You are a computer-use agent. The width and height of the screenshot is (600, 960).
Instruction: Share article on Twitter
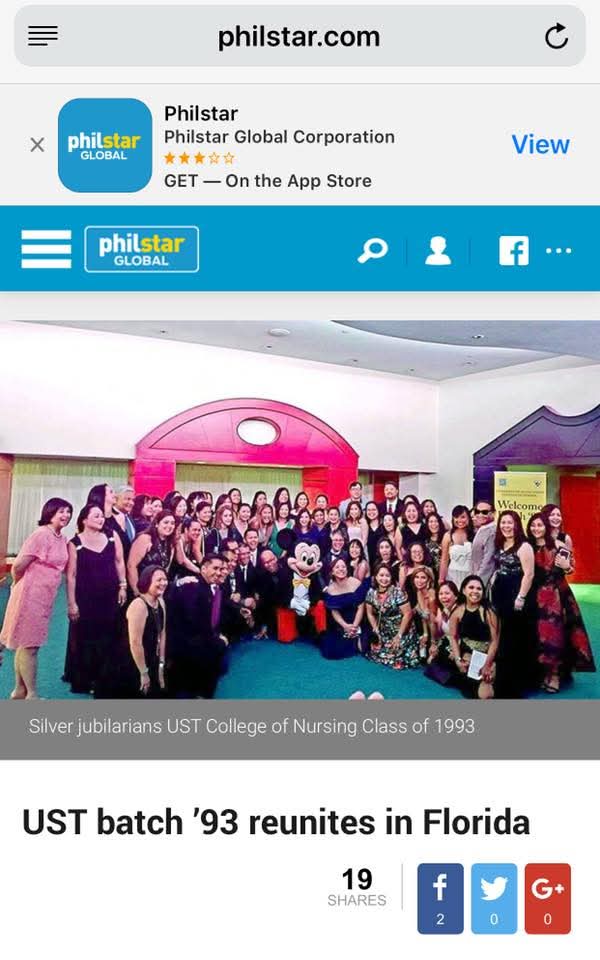tap(494, 898)
